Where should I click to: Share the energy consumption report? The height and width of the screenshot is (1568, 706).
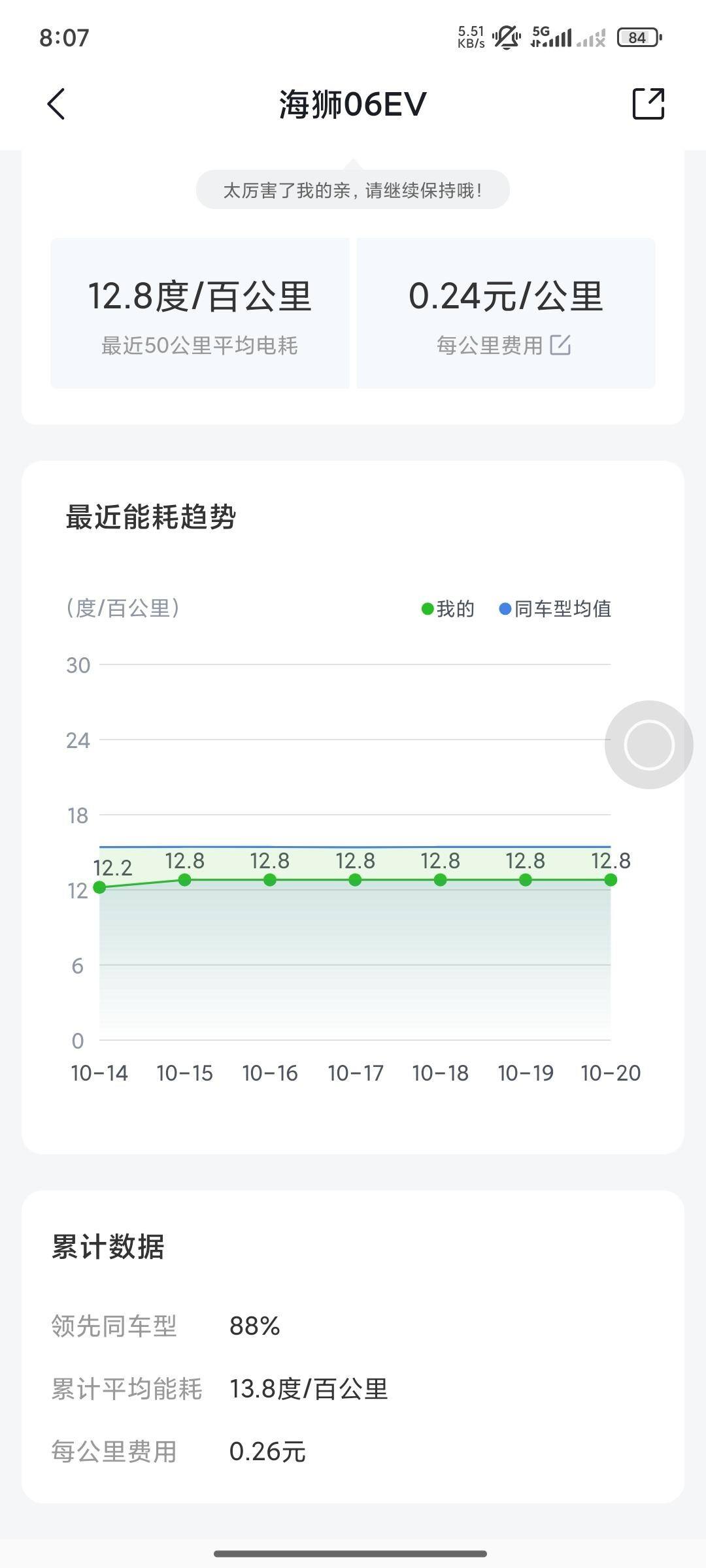click(648, 104)
